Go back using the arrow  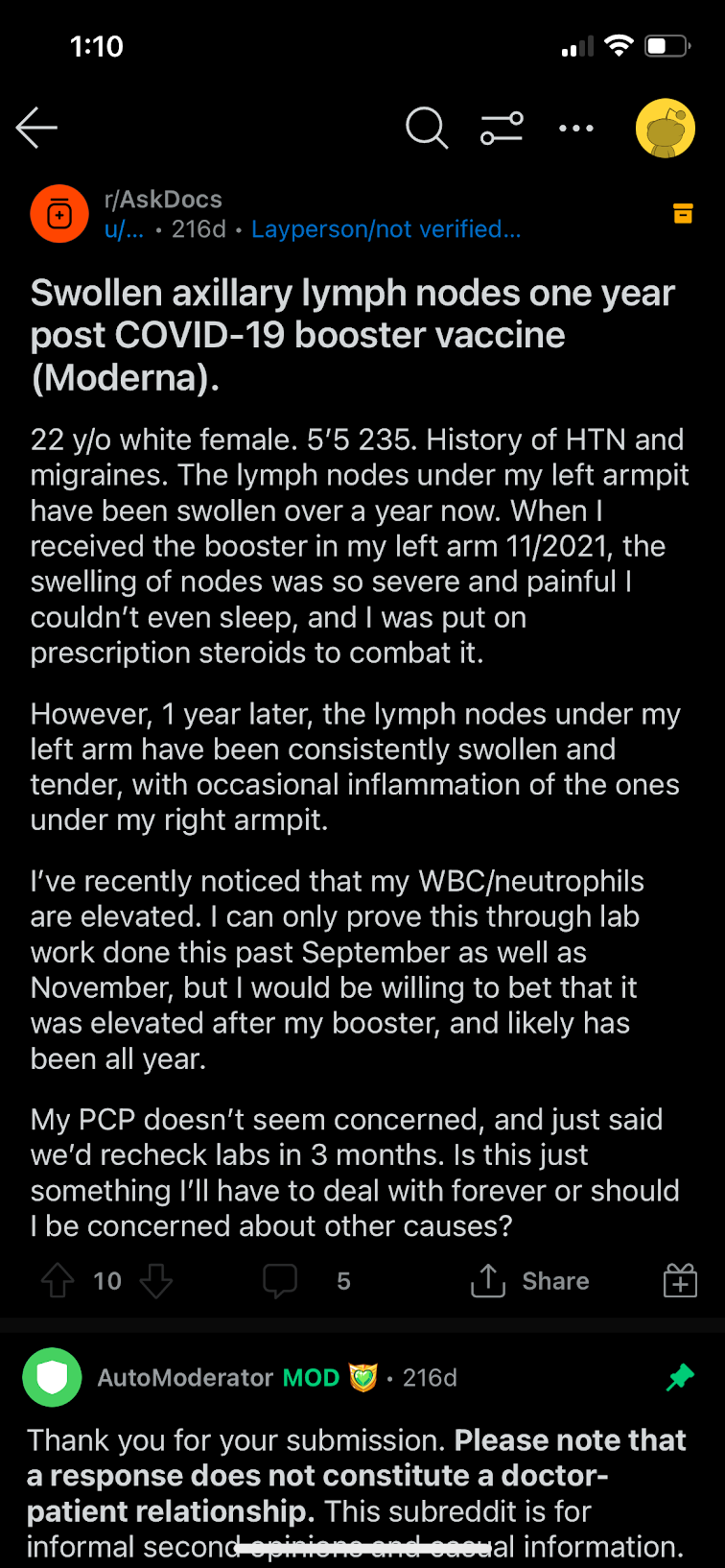(x=36, y=128)
